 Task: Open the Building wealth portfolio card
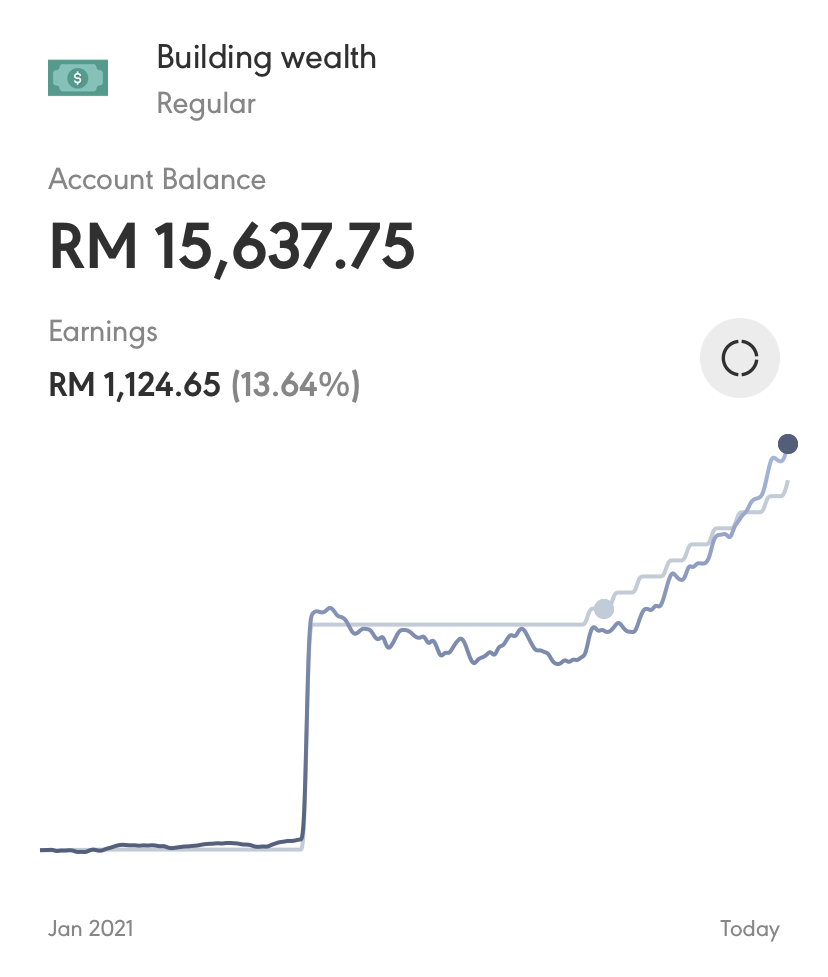[x=266, y=58]
